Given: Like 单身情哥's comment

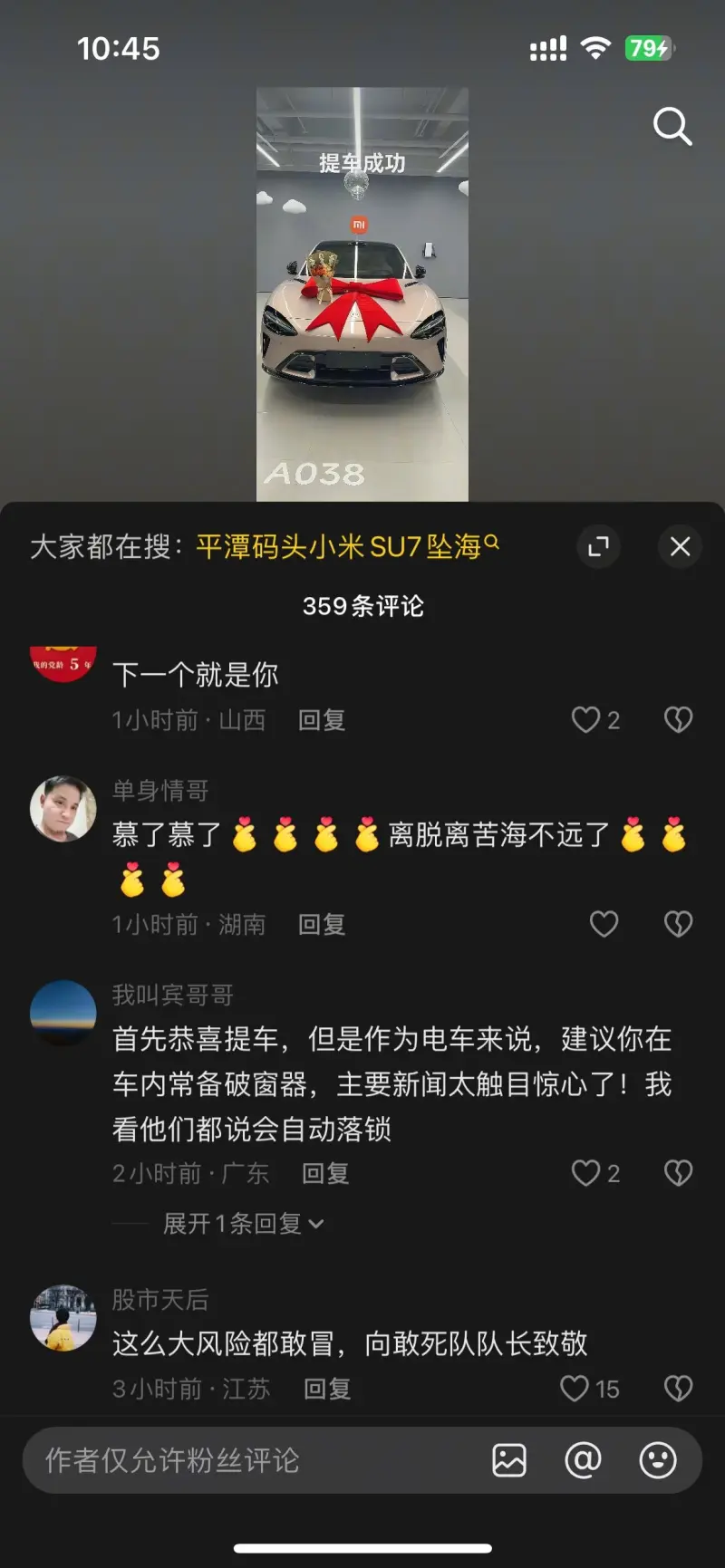Looking at the screenshot, I should (604, 924).
